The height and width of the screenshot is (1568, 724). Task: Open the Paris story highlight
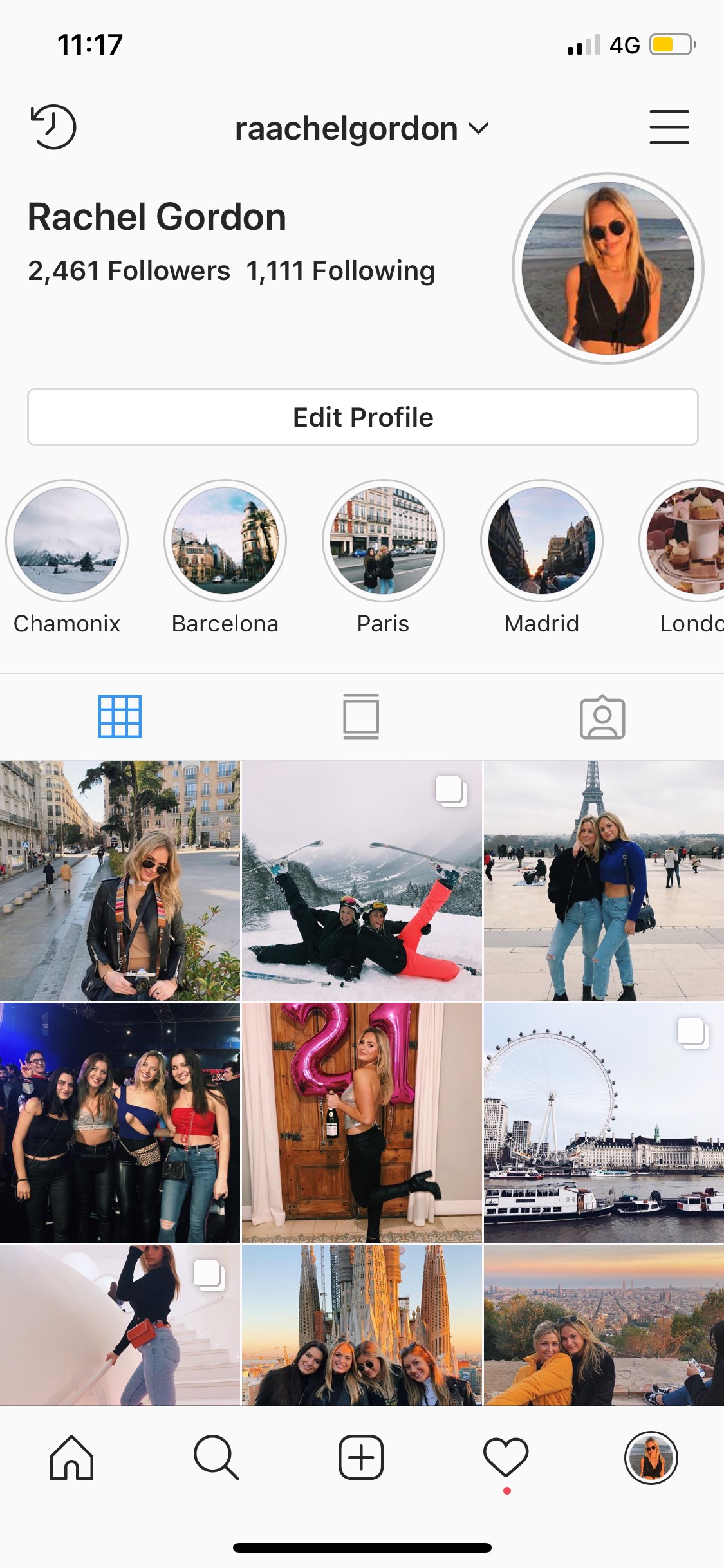384,541
